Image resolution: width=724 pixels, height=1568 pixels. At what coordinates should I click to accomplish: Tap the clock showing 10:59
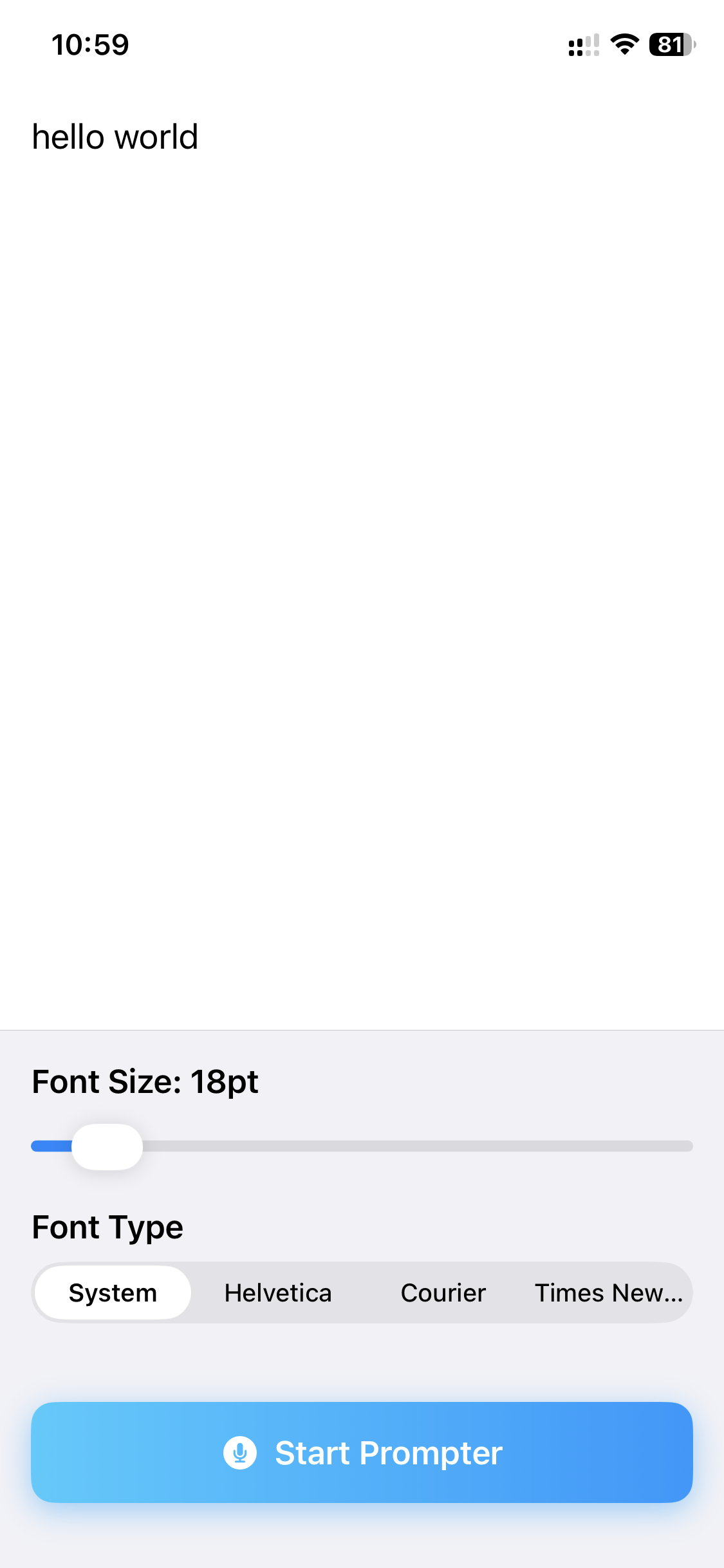(x=89, y=44)
